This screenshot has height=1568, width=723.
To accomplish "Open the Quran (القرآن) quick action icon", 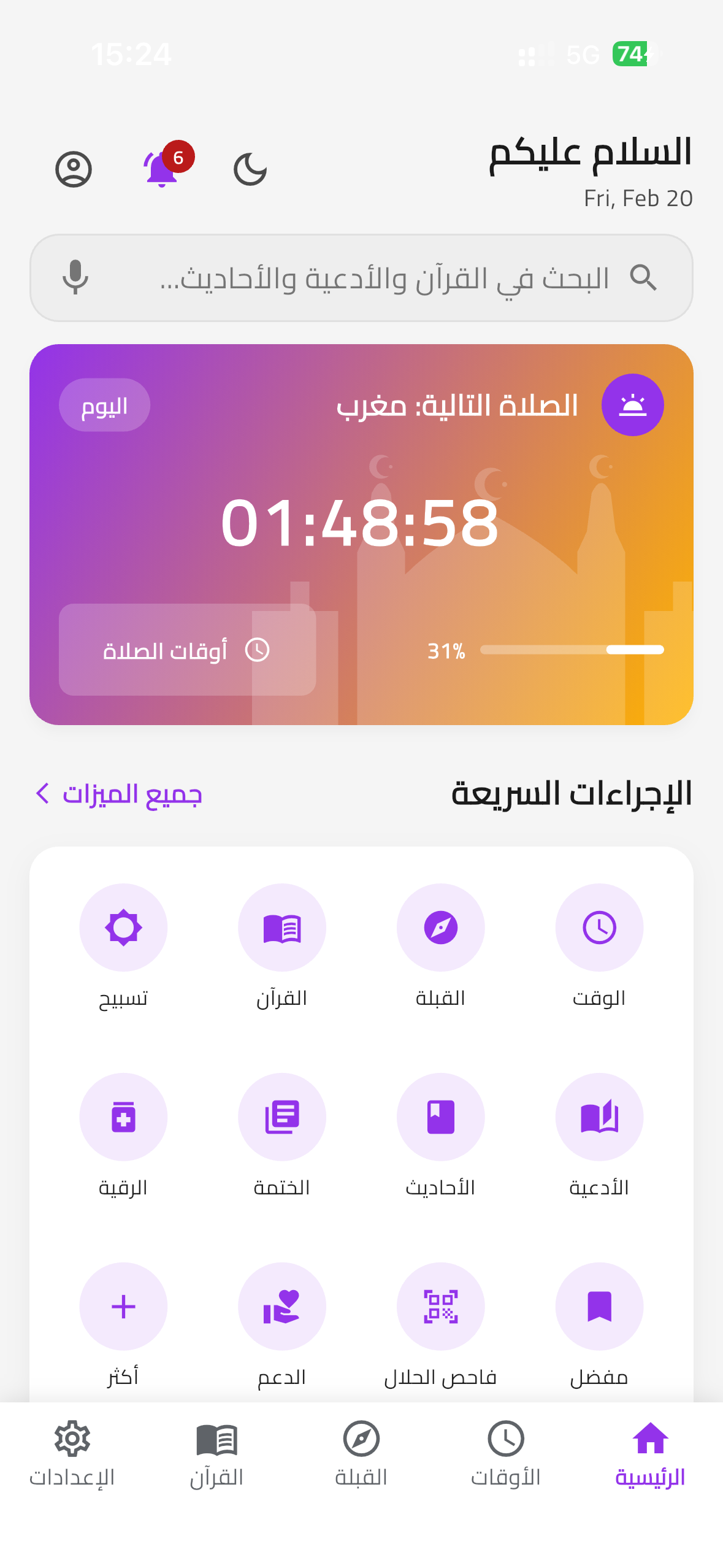I will tap(282, 928).
